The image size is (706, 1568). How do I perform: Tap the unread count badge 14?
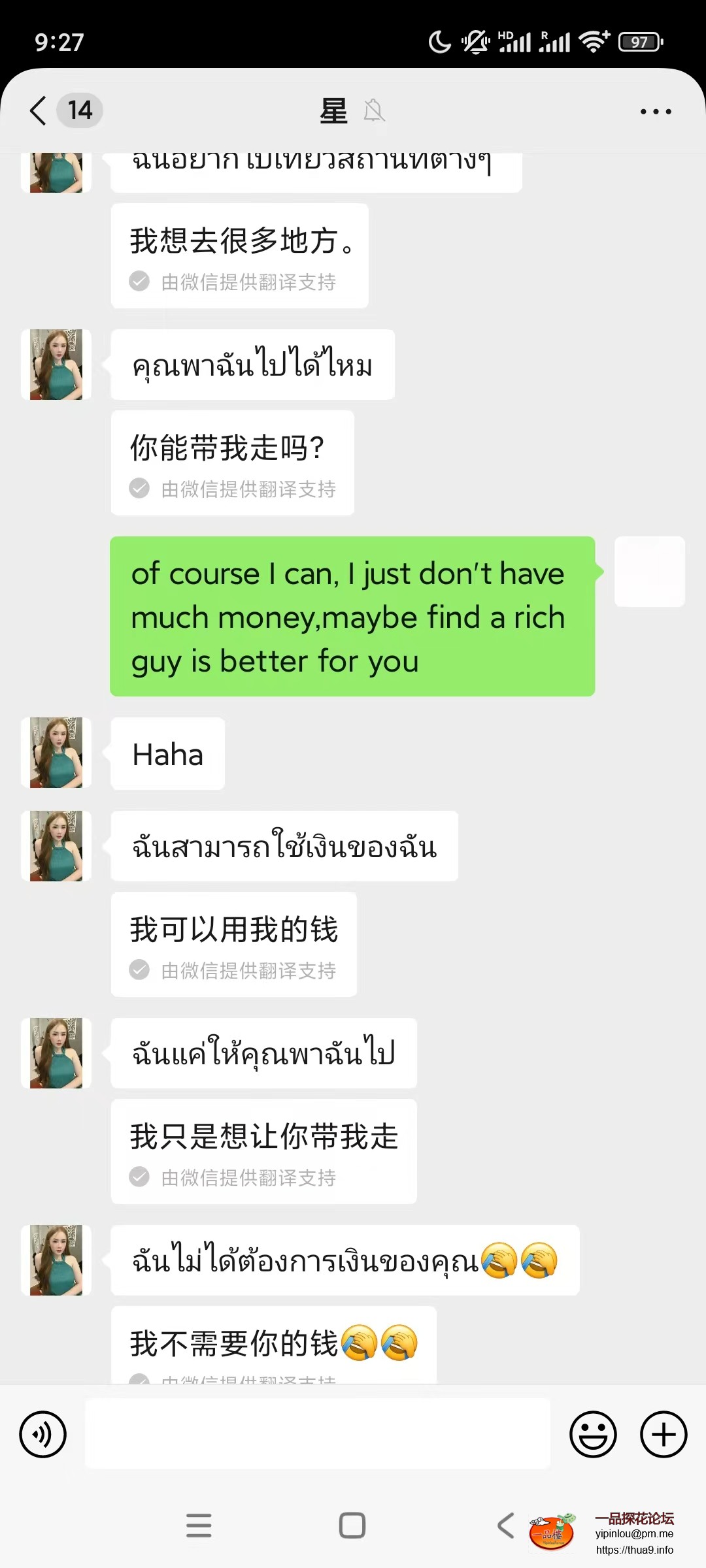coord(79,110)
